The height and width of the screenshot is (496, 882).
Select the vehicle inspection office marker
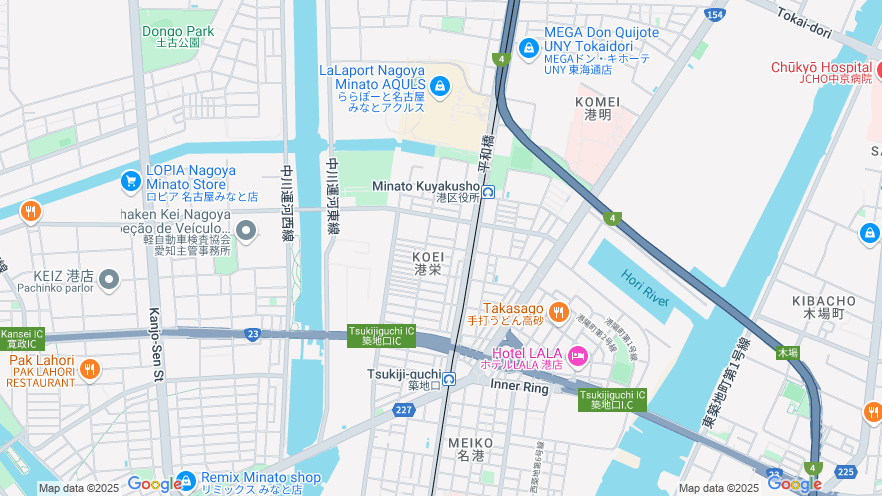(x=246, y=232)
